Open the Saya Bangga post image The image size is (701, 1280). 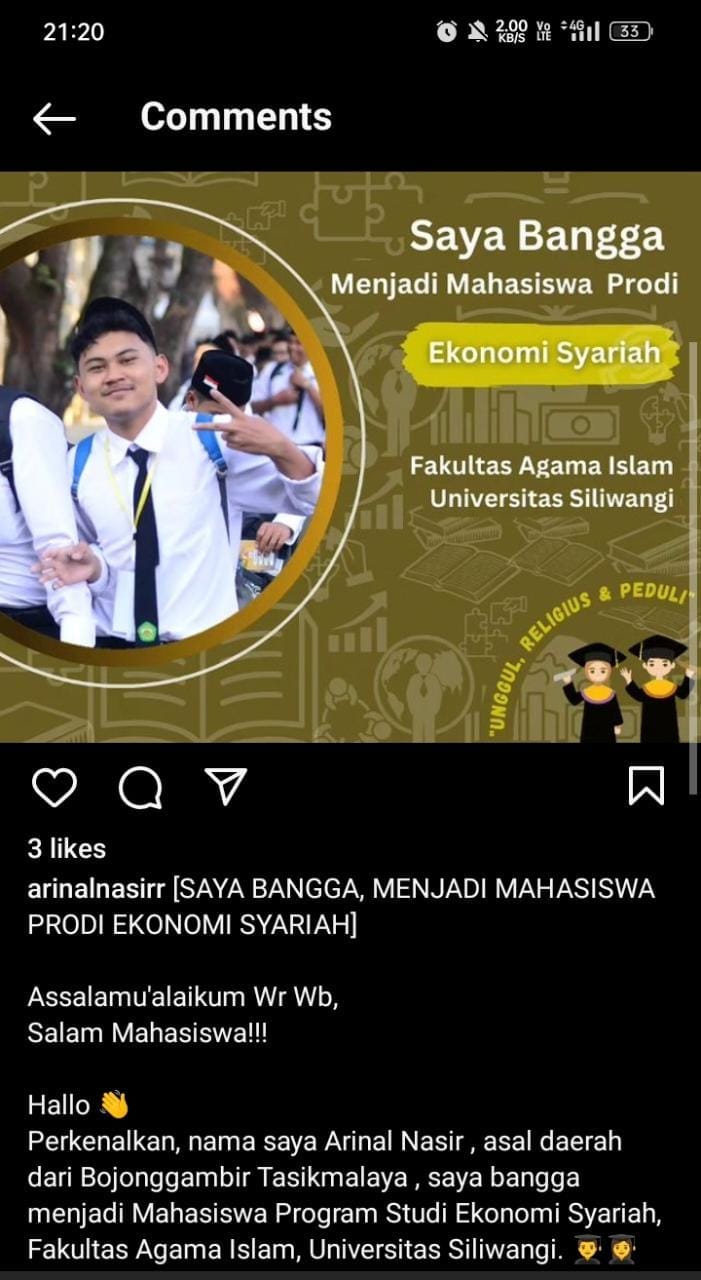pyautogui.click(x=350, y=456)
